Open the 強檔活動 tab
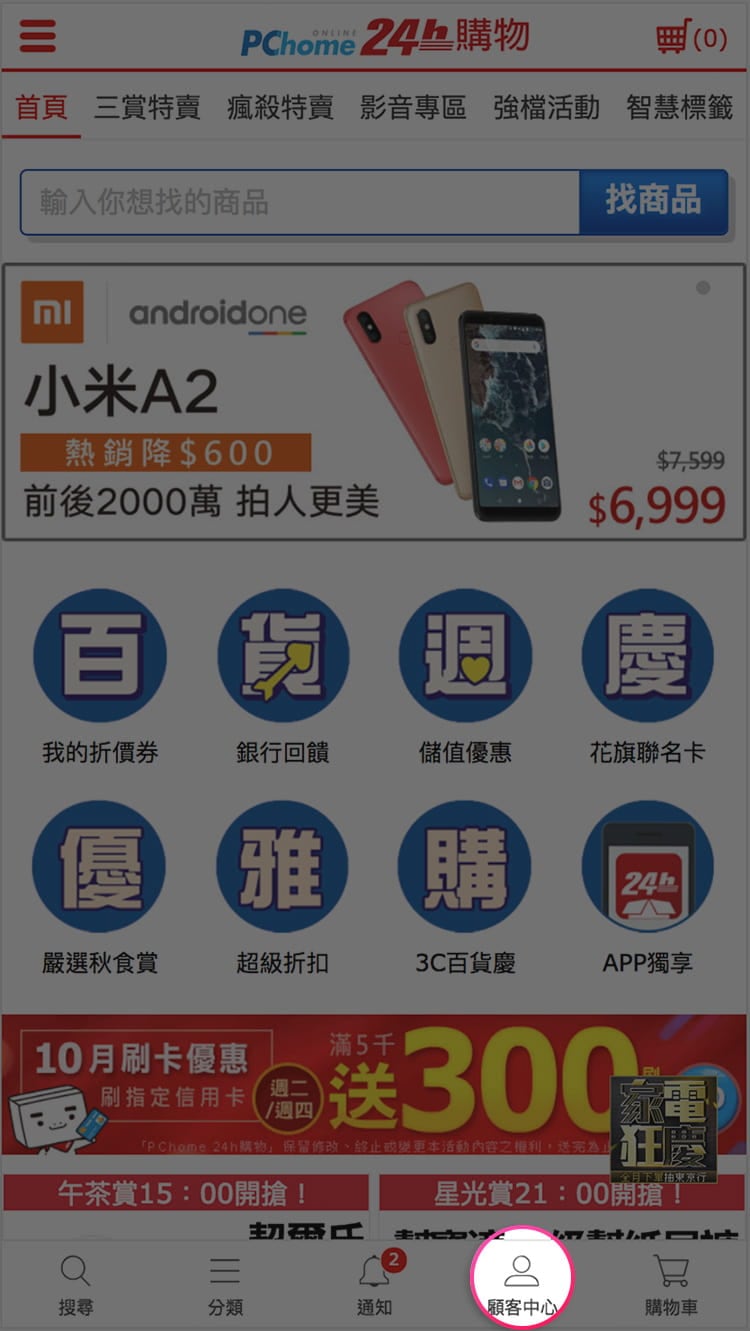Screen dimensions: 750x1331 tap(546, 108)
